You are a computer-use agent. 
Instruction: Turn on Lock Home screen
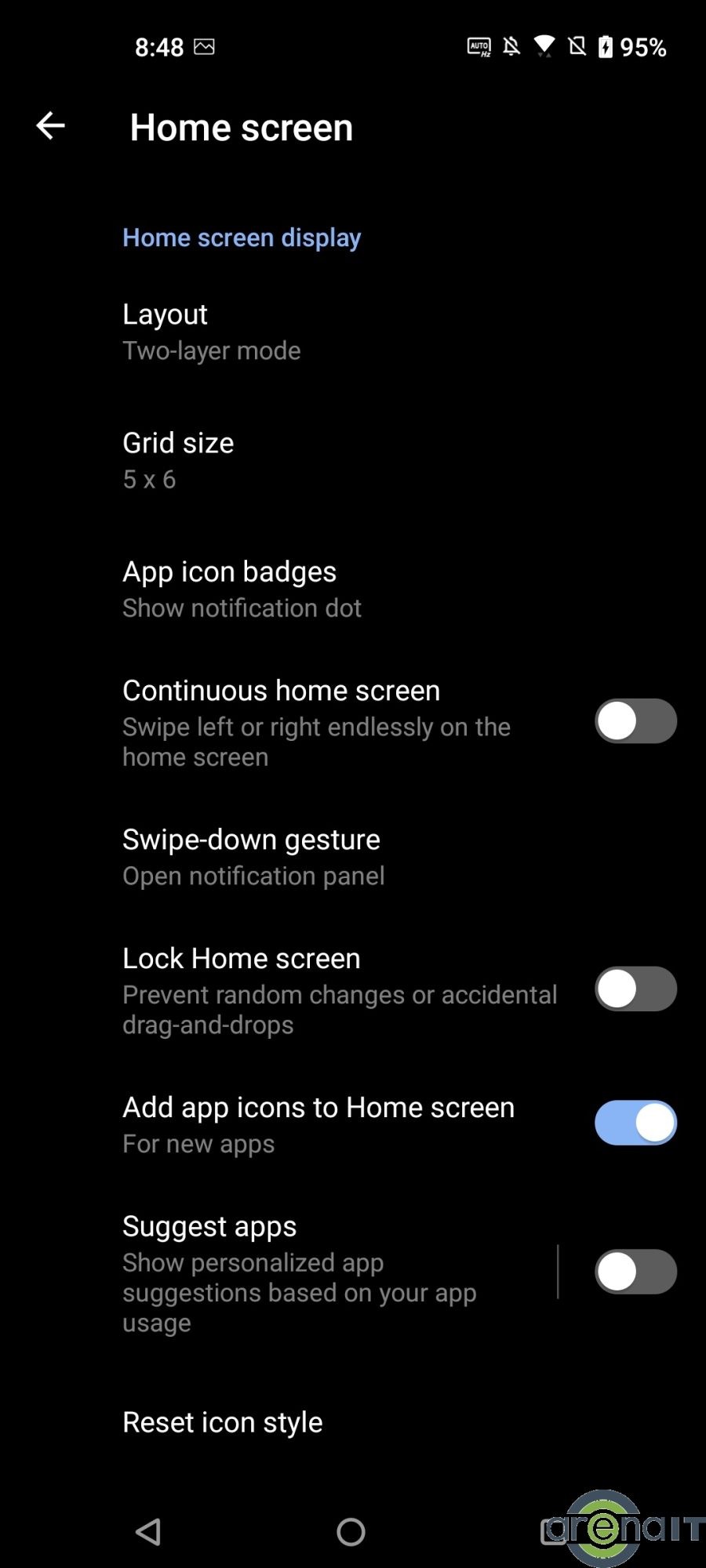point(635,989)
